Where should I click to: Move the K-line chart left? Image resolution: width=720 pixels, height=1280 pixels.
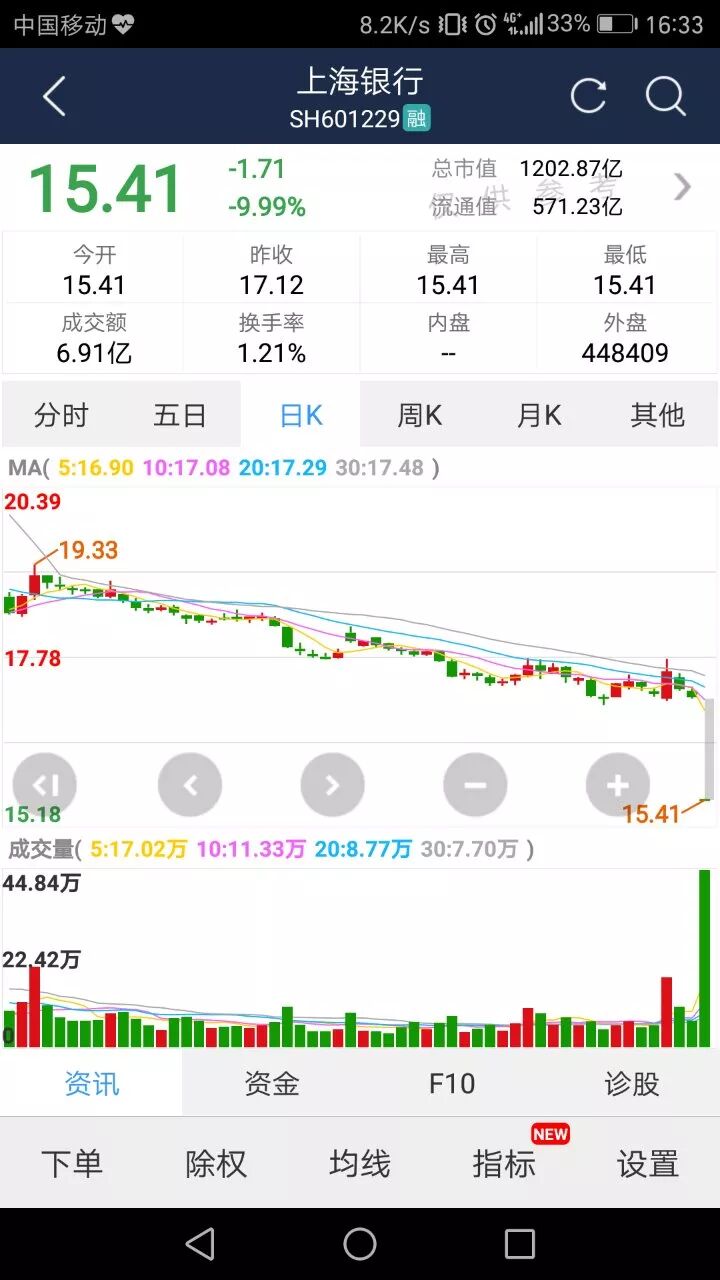[x=190, y=785]
